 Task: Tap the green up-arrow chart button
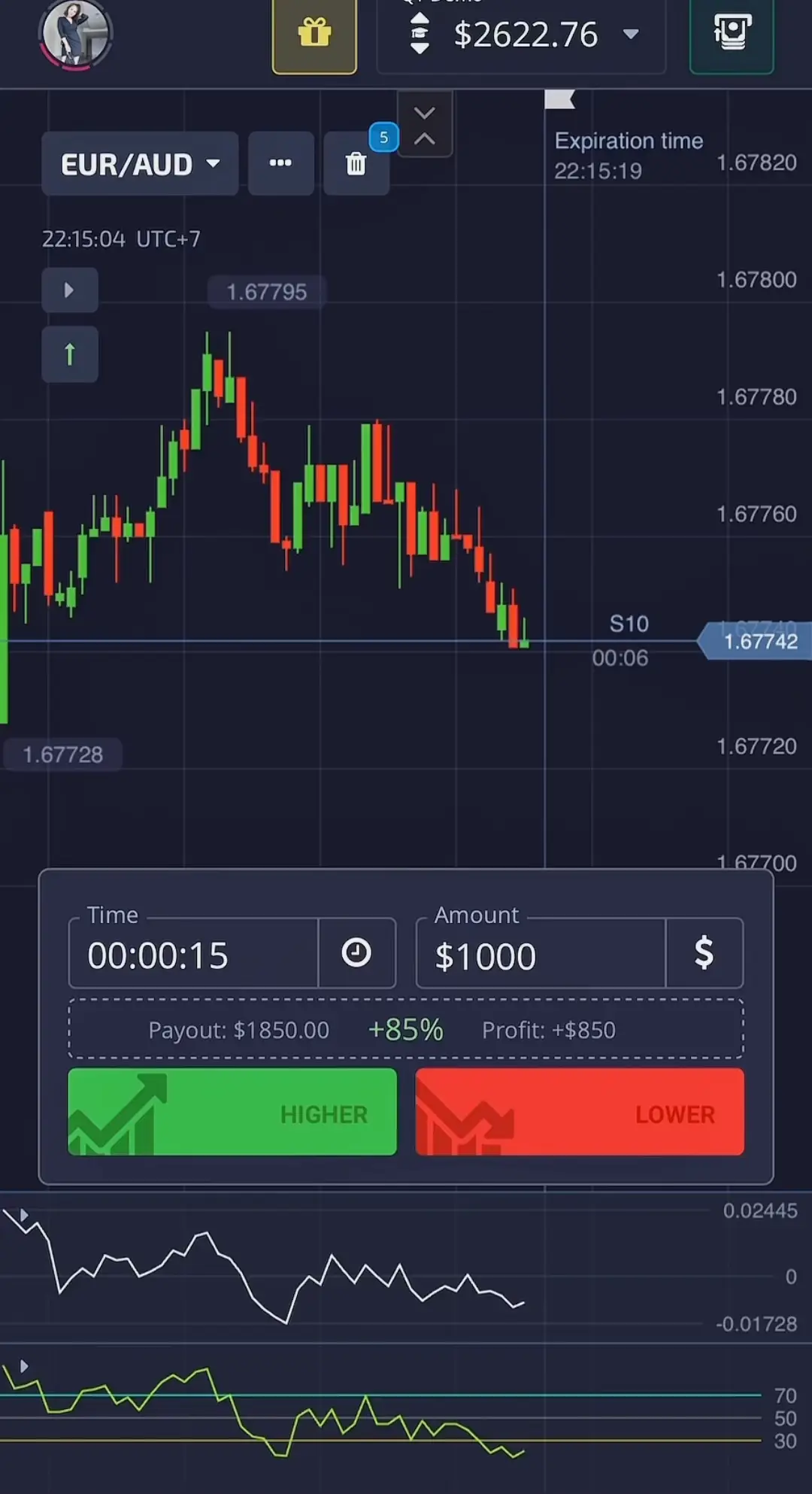click(x=69, y=354)
